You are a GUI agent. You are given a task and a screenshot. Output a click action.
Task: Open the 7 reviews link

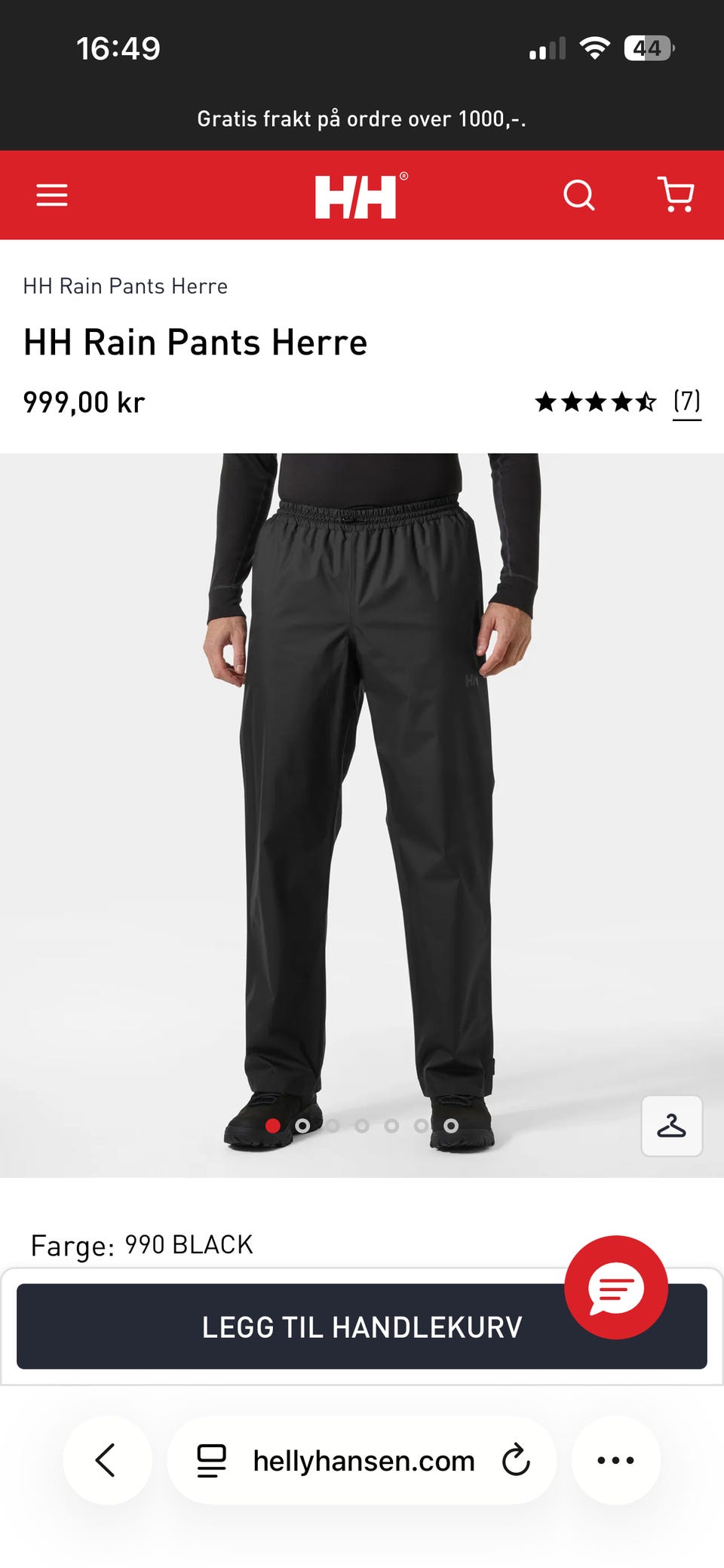(686, 401)
